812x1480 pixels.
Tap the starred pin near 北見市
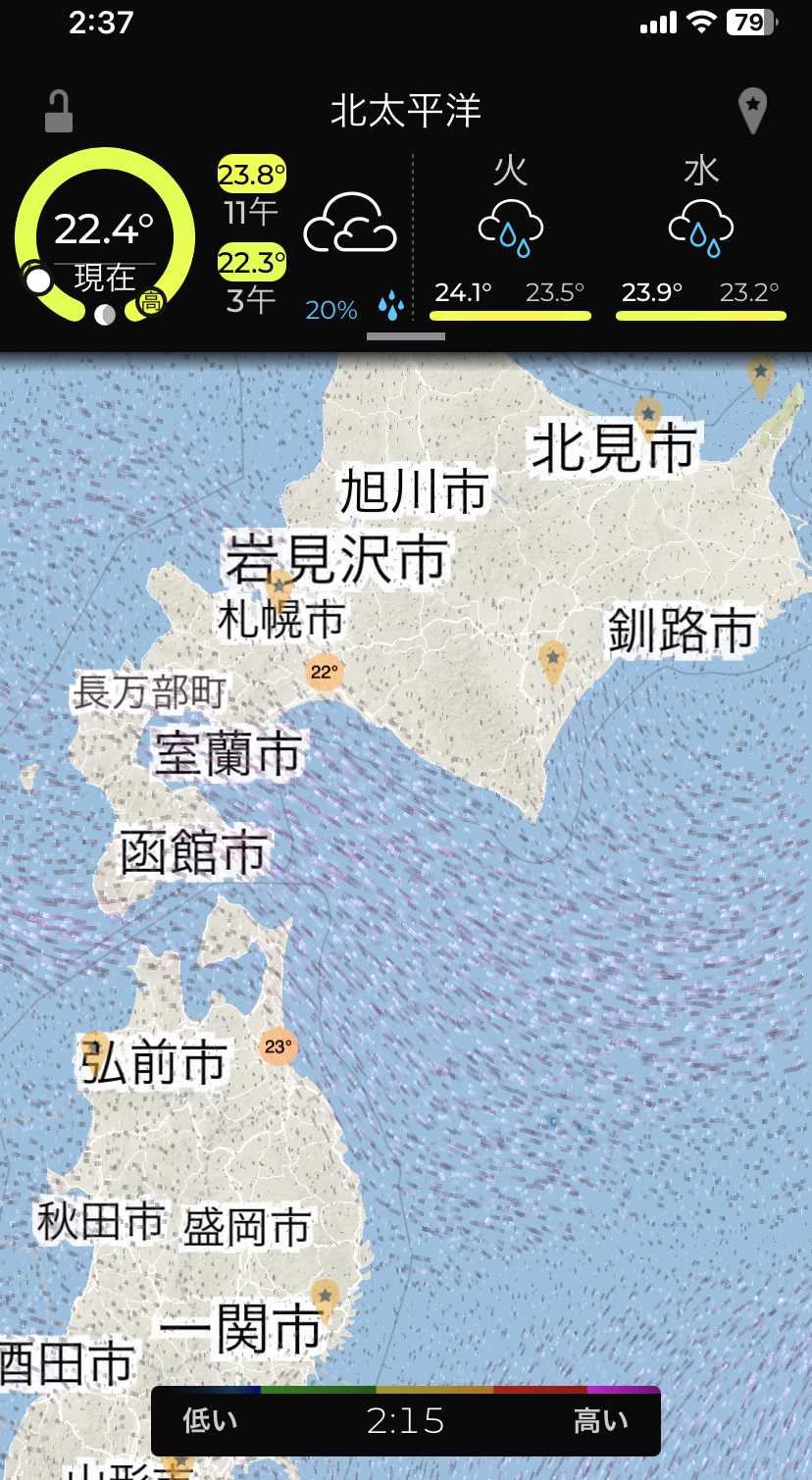click(647, 413)
